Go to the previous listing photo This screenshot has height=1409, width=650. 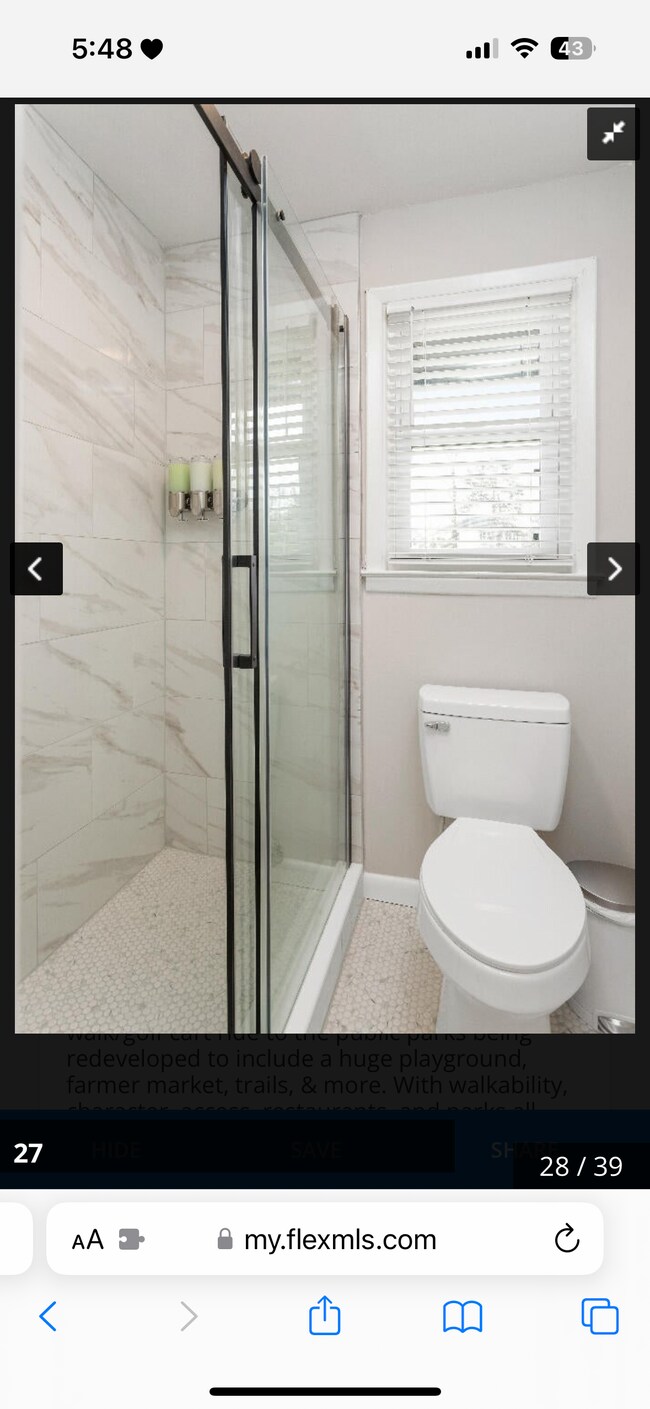click(36, 569)
